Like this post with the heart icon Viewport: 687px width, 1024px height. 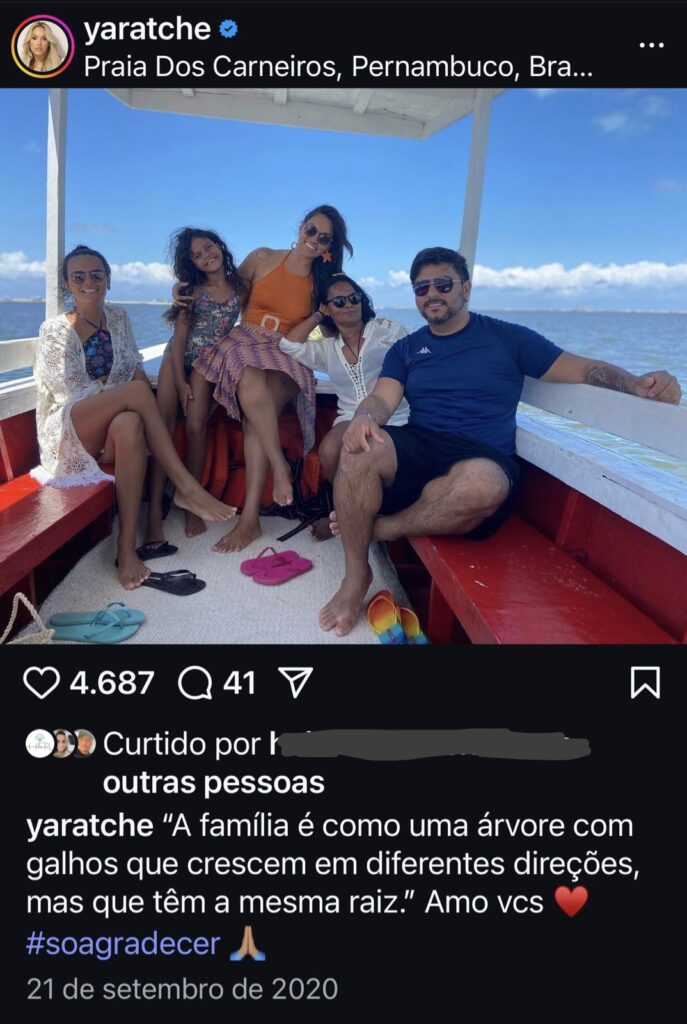(x=42, y=682)
